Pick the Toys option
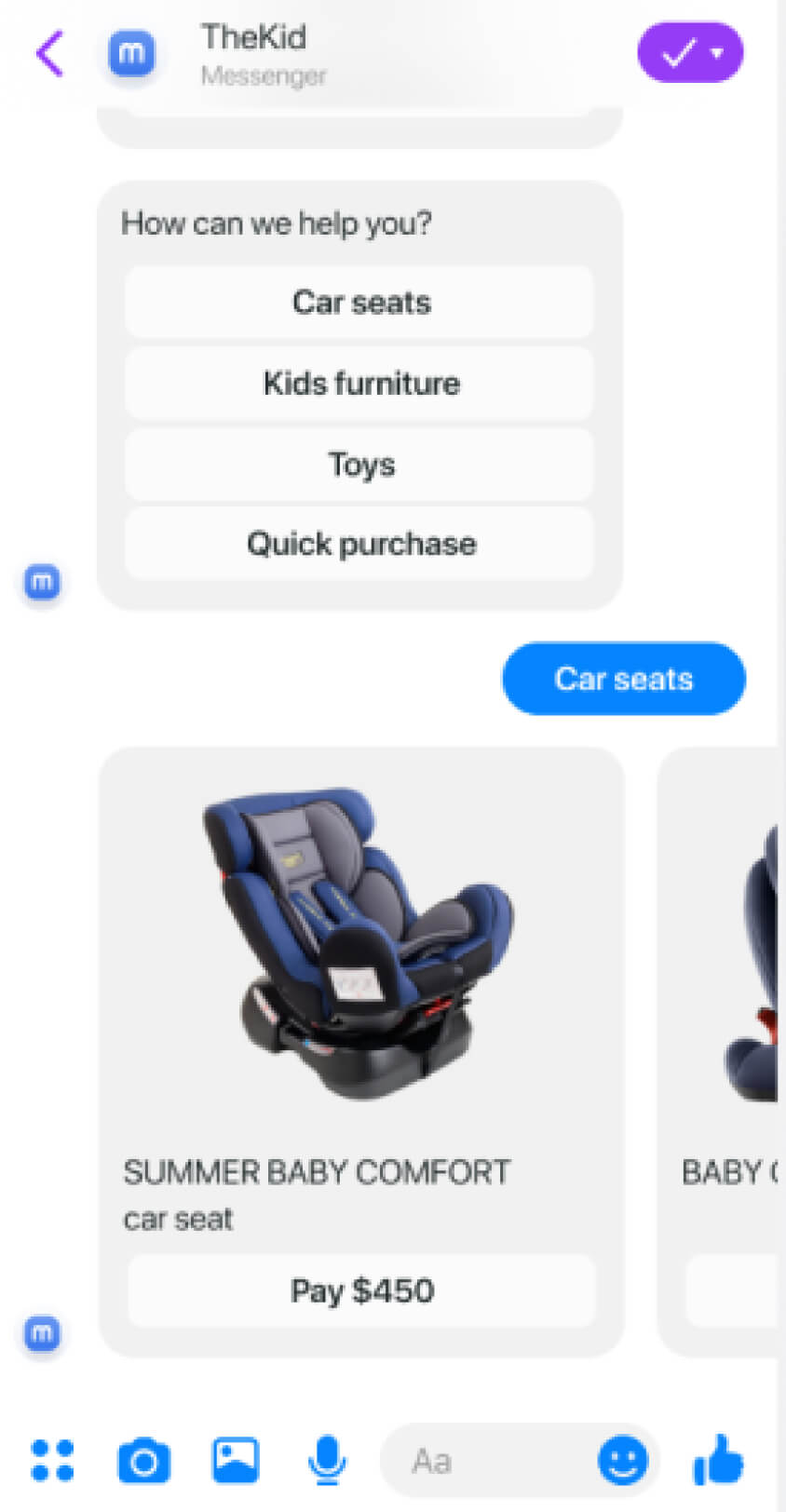This screenshot has width=786, height=1512. pos(360,464)
